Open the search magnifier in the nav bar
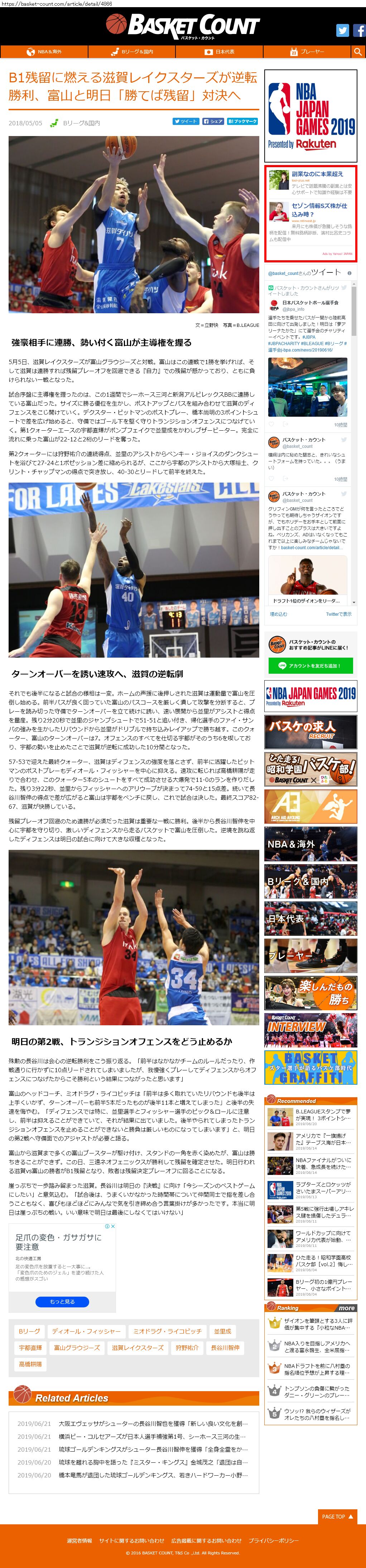The image size is (366, 1568). [x=357, y=52]
